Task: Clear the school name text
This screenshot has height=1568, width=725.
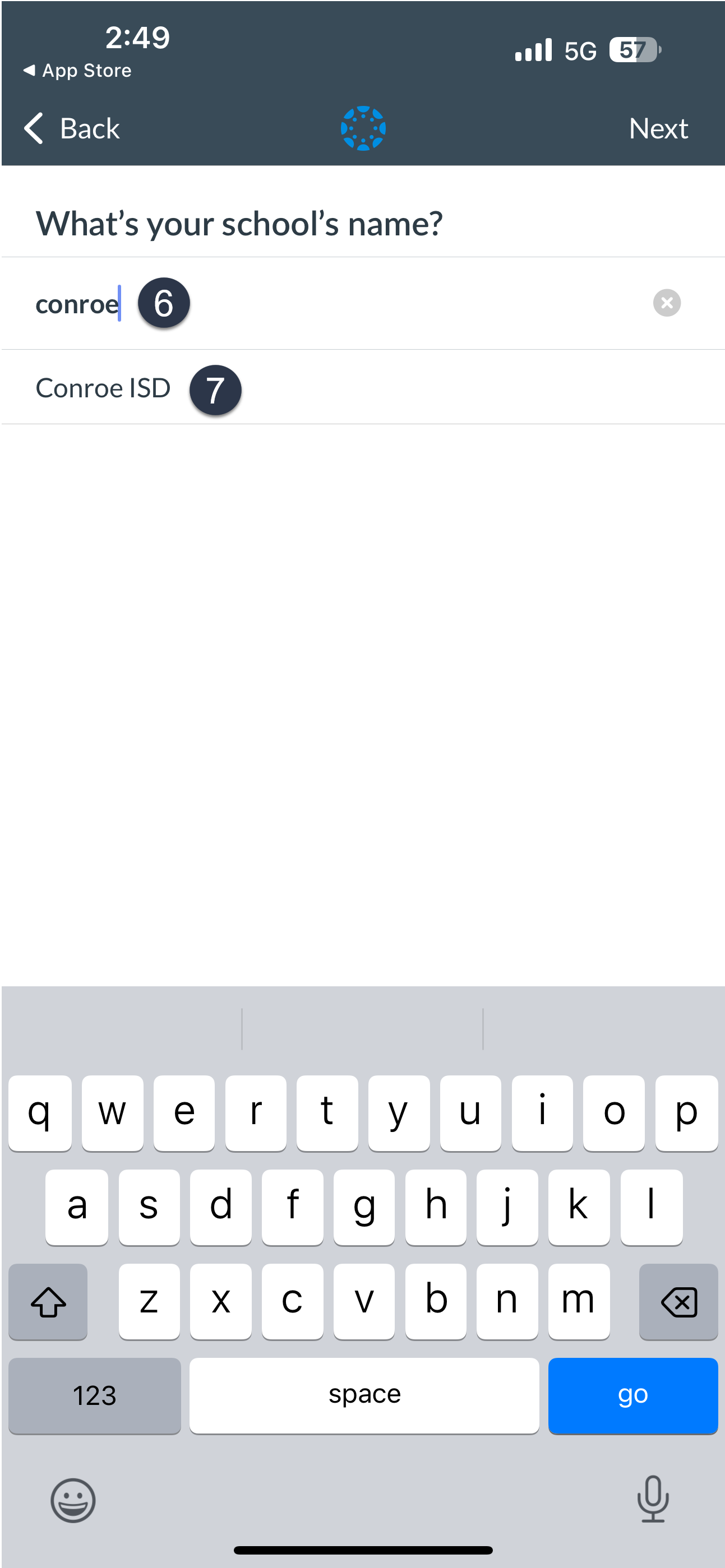Action: pos(667,303)
